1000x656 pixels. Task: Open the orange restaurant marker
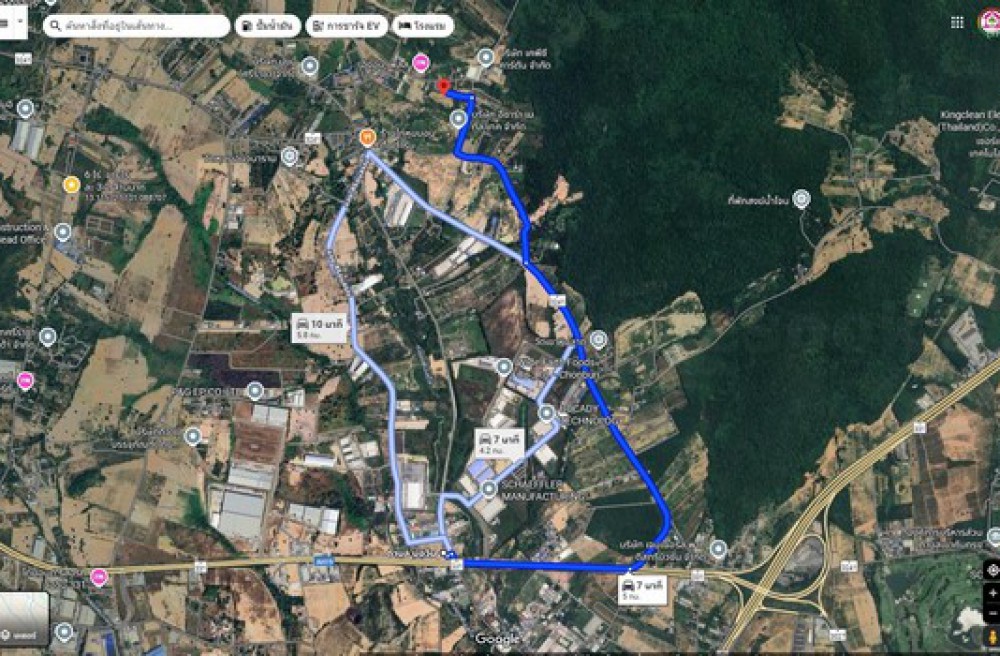367,137
